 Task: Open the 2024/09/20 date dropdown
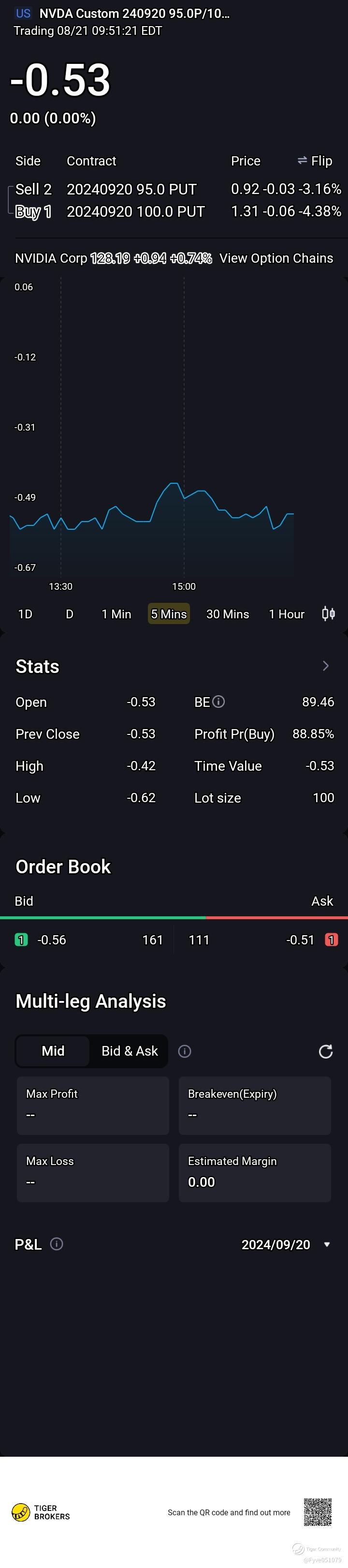[x=286, y=1245]
